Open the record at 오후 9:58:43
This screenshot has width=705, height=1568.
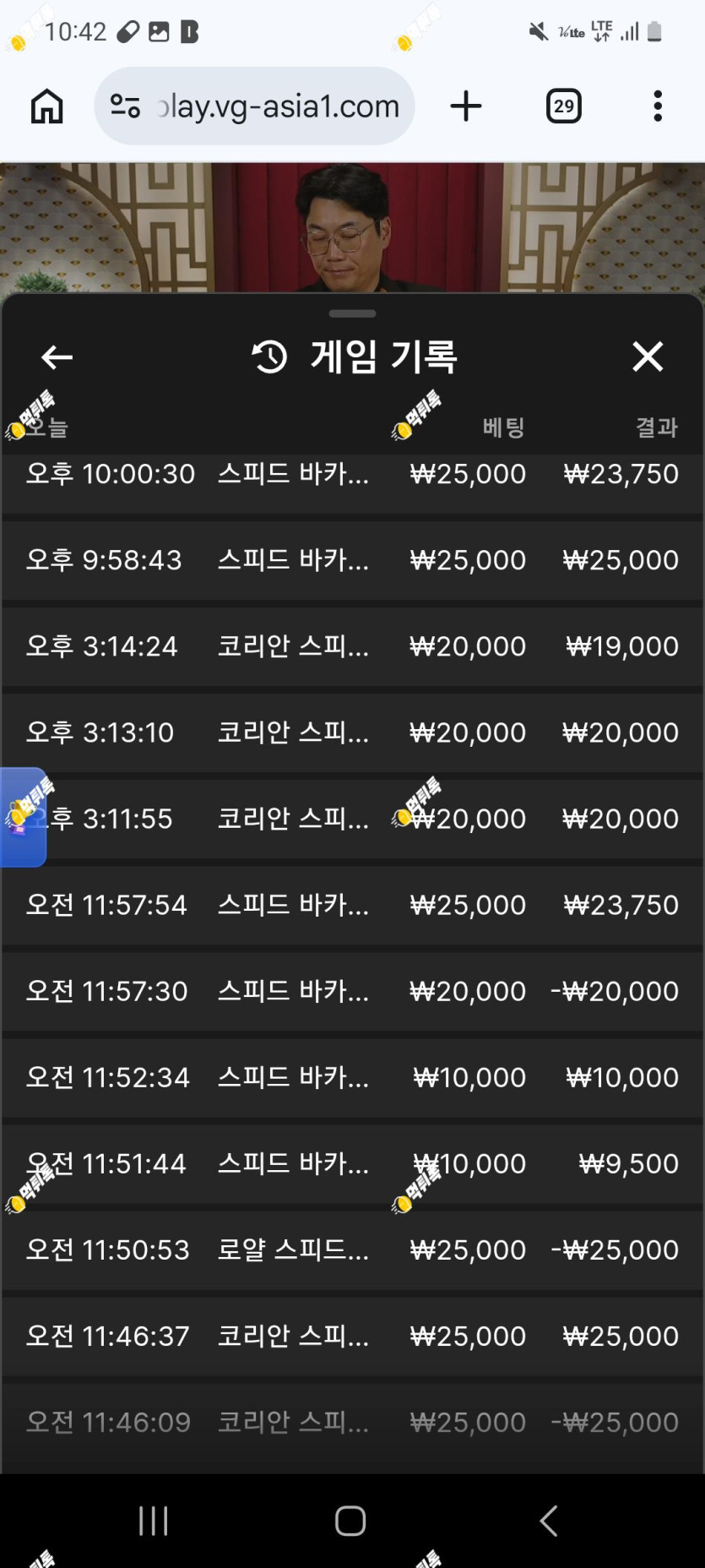352,560
